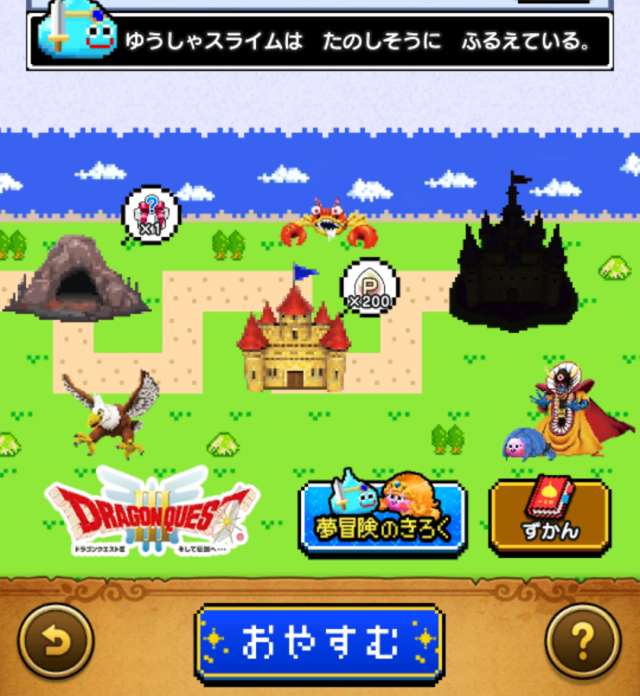Open the help question mark
The width and height of the screenshot is (640, 696).
tap(583, 640)
